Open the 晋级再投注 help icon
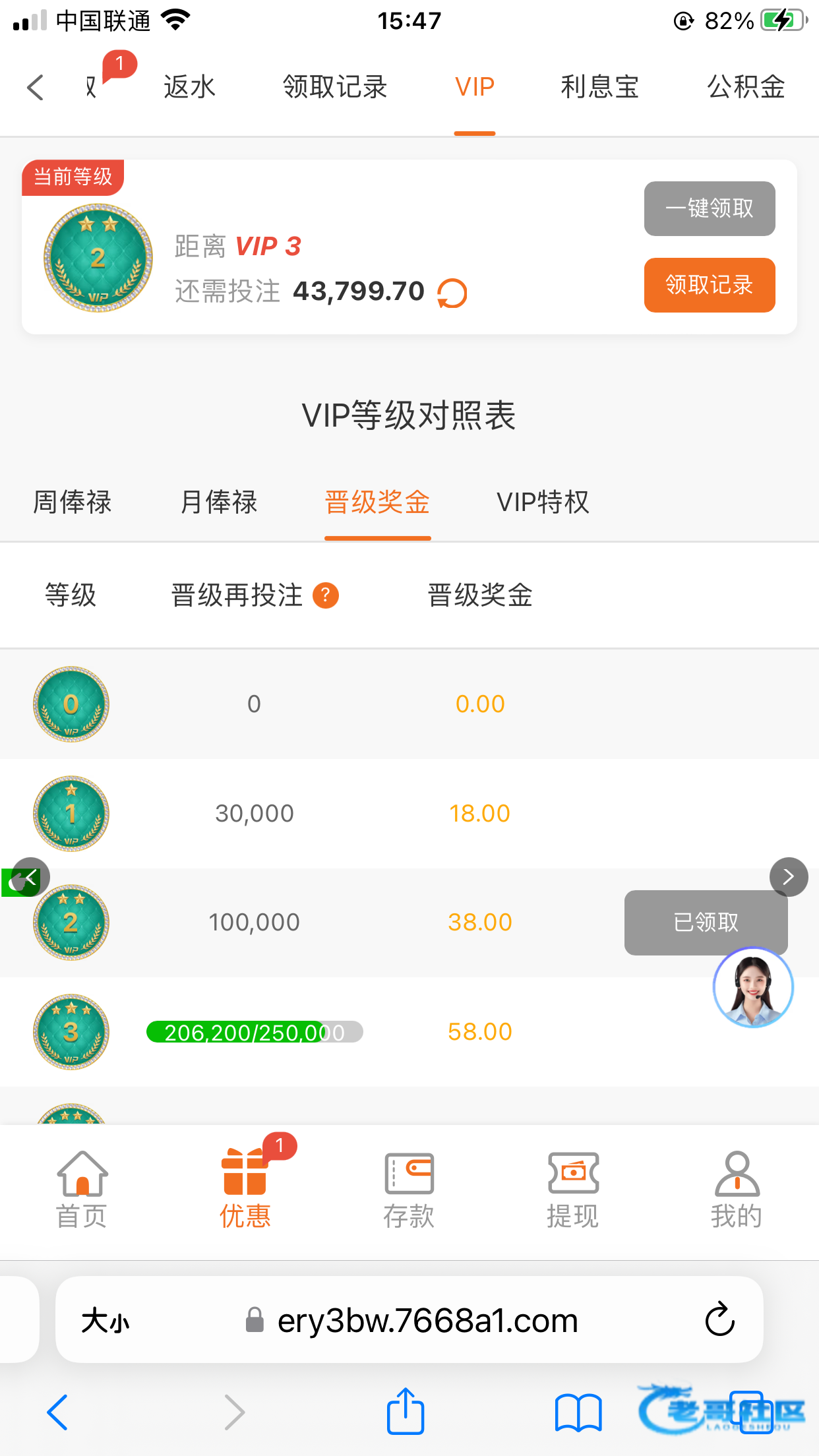819x1456 pixels. point(325,595)
